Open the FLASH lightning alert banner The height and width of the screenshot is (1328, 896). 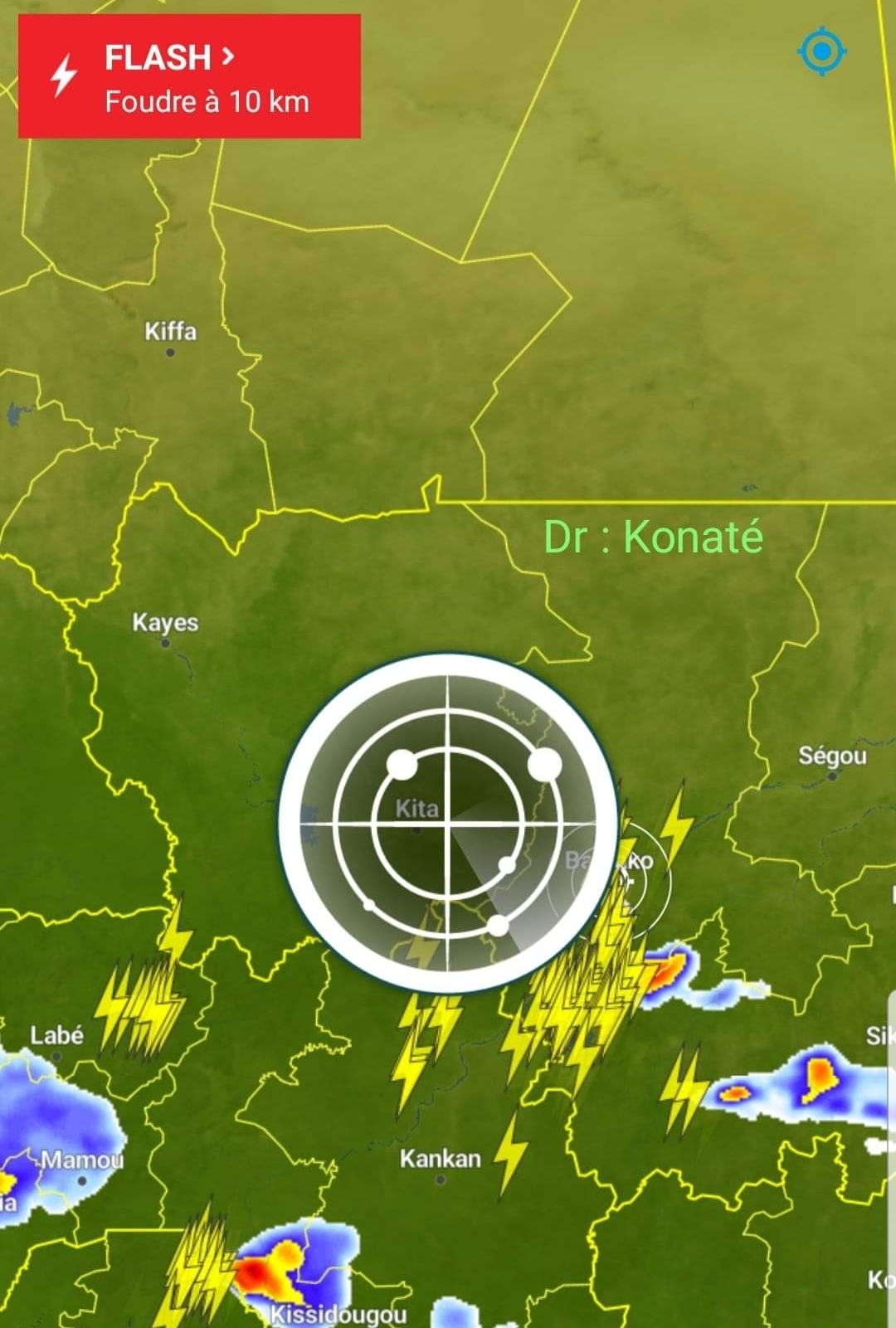tap(189, 76)
